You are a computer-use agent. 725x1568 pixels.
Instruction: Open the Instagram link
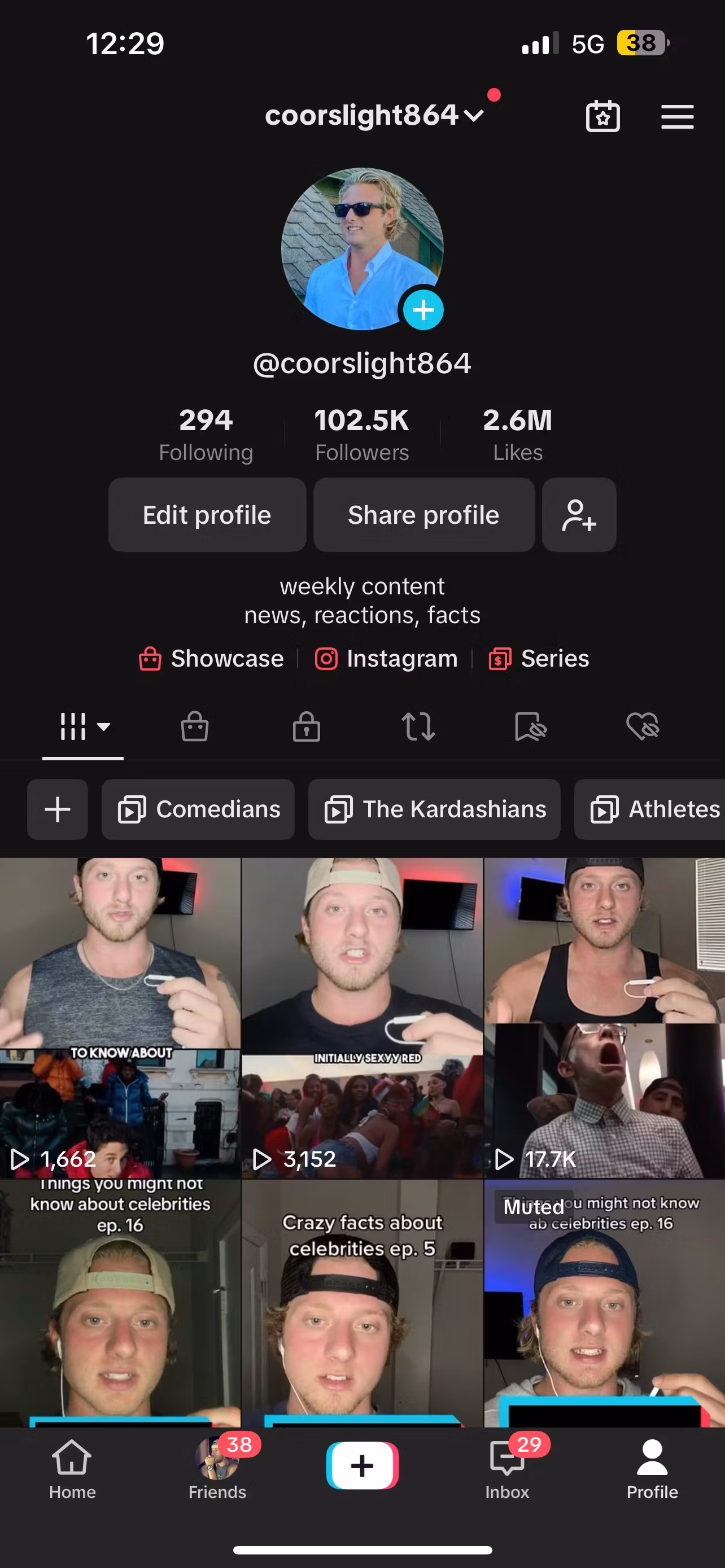coord(386,659)
